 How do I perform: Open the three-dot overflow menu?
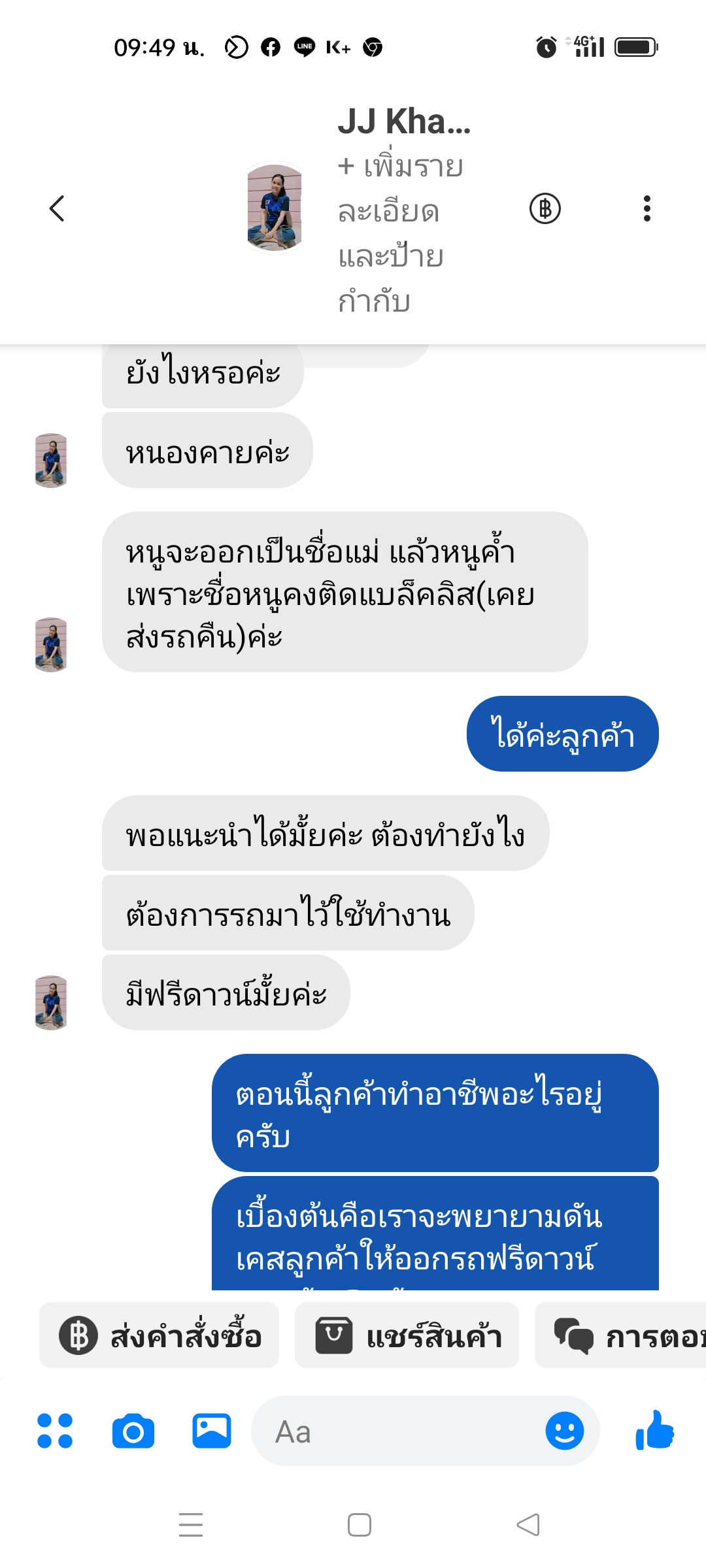[x=647, y=209]
